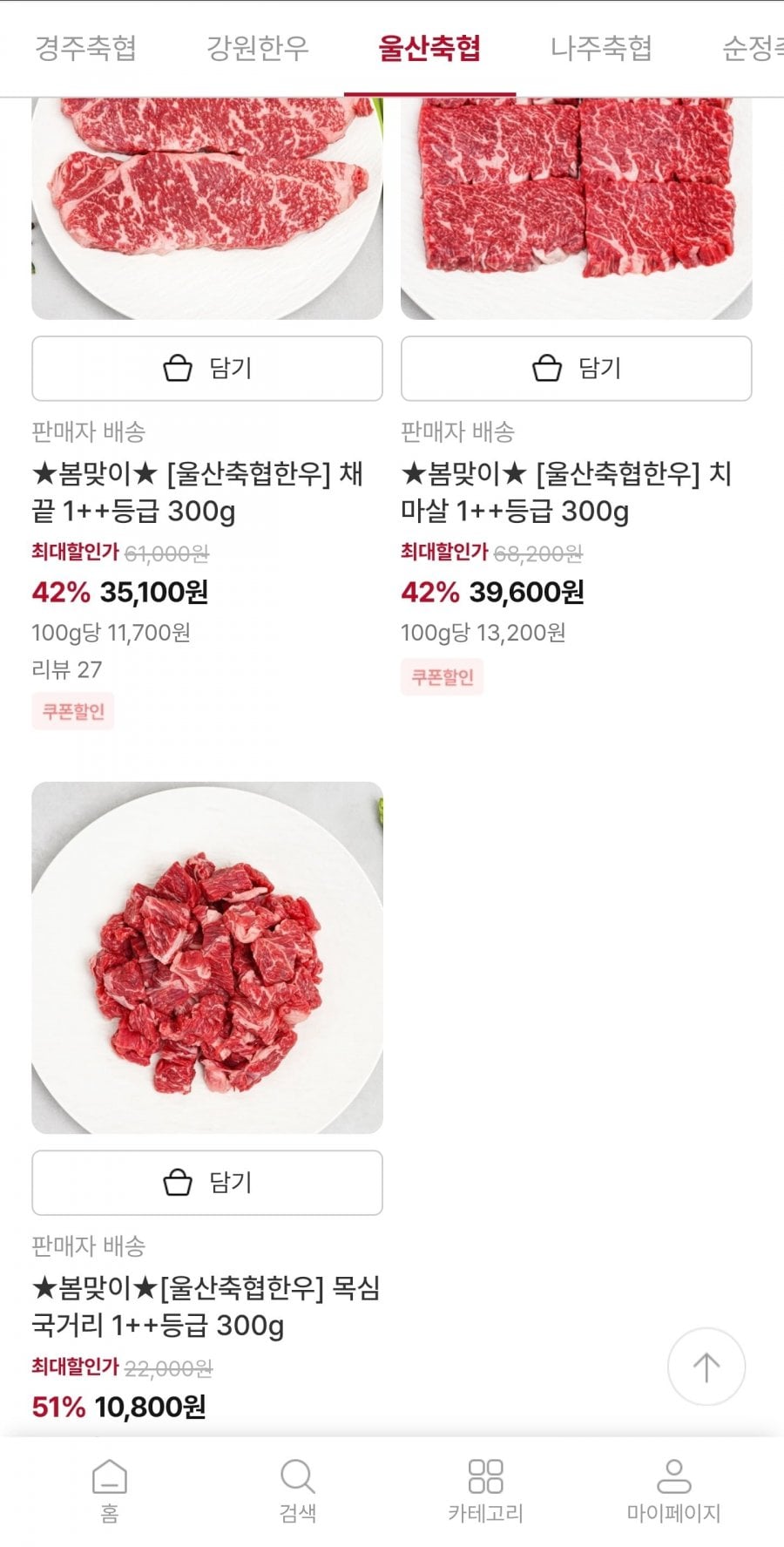This screenshot has height=1547, width=784.
Task: Open the 채끝 1++등급 product photo
Action: click(207, 207)
